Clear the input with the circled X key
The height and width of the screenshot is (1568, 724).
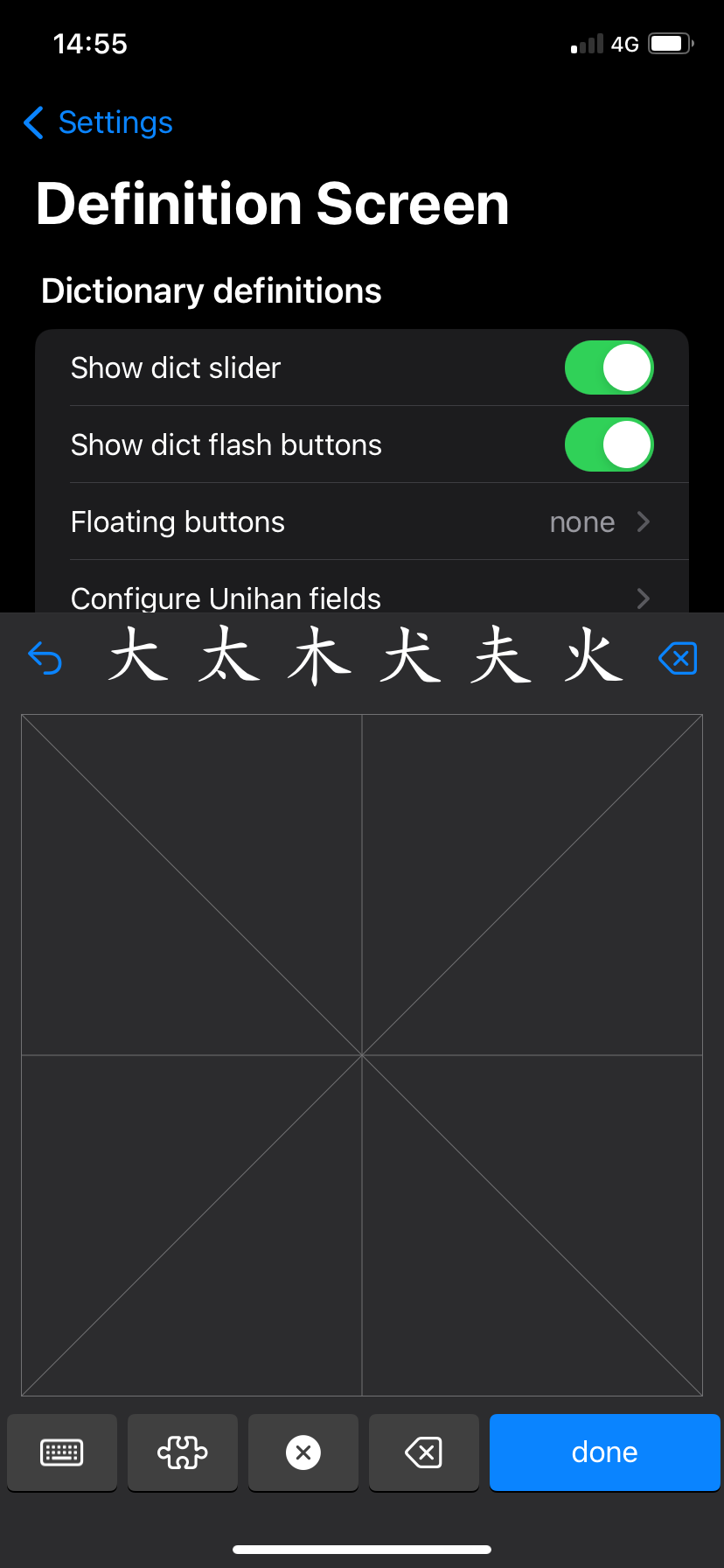[303, 1452]
